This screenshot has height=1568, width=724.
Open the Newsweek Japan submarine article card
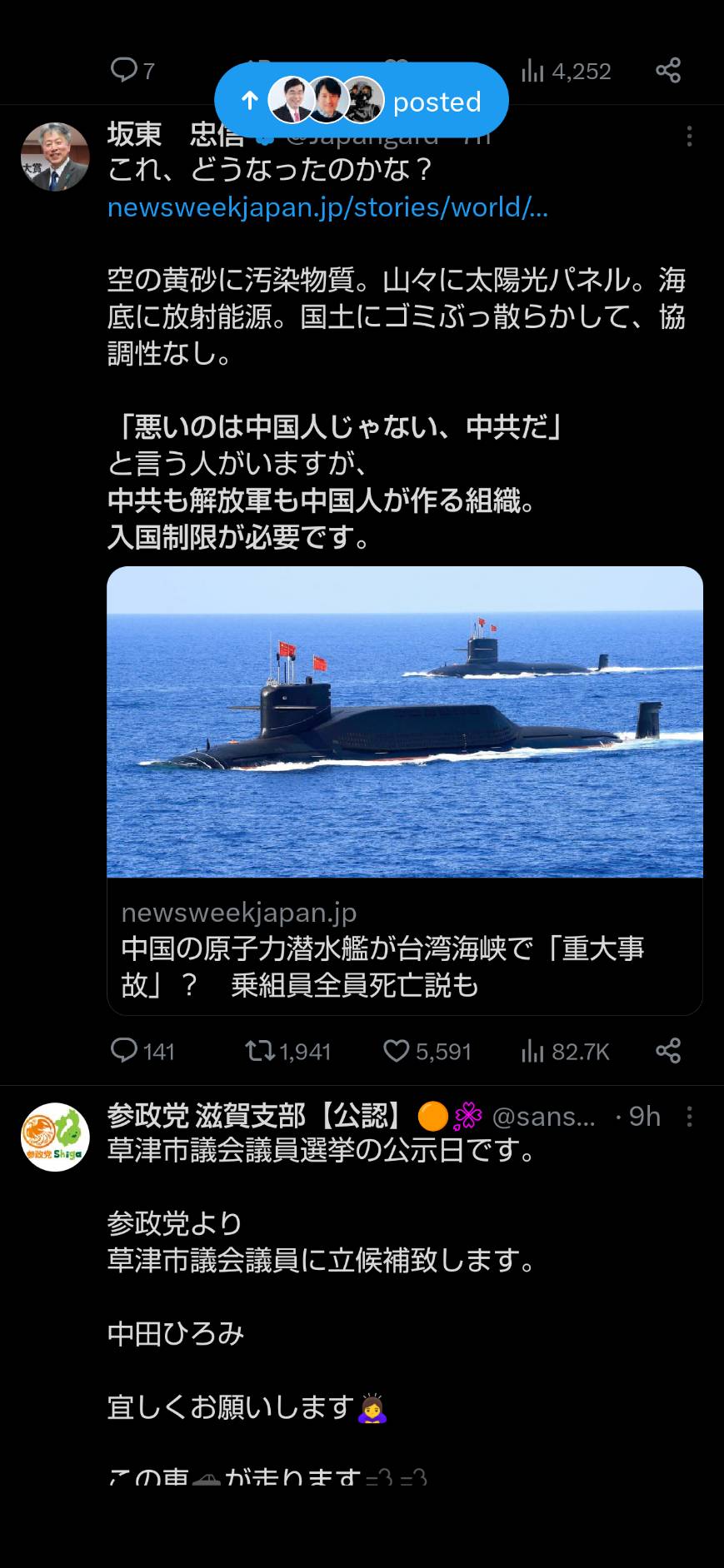(405, 790)
